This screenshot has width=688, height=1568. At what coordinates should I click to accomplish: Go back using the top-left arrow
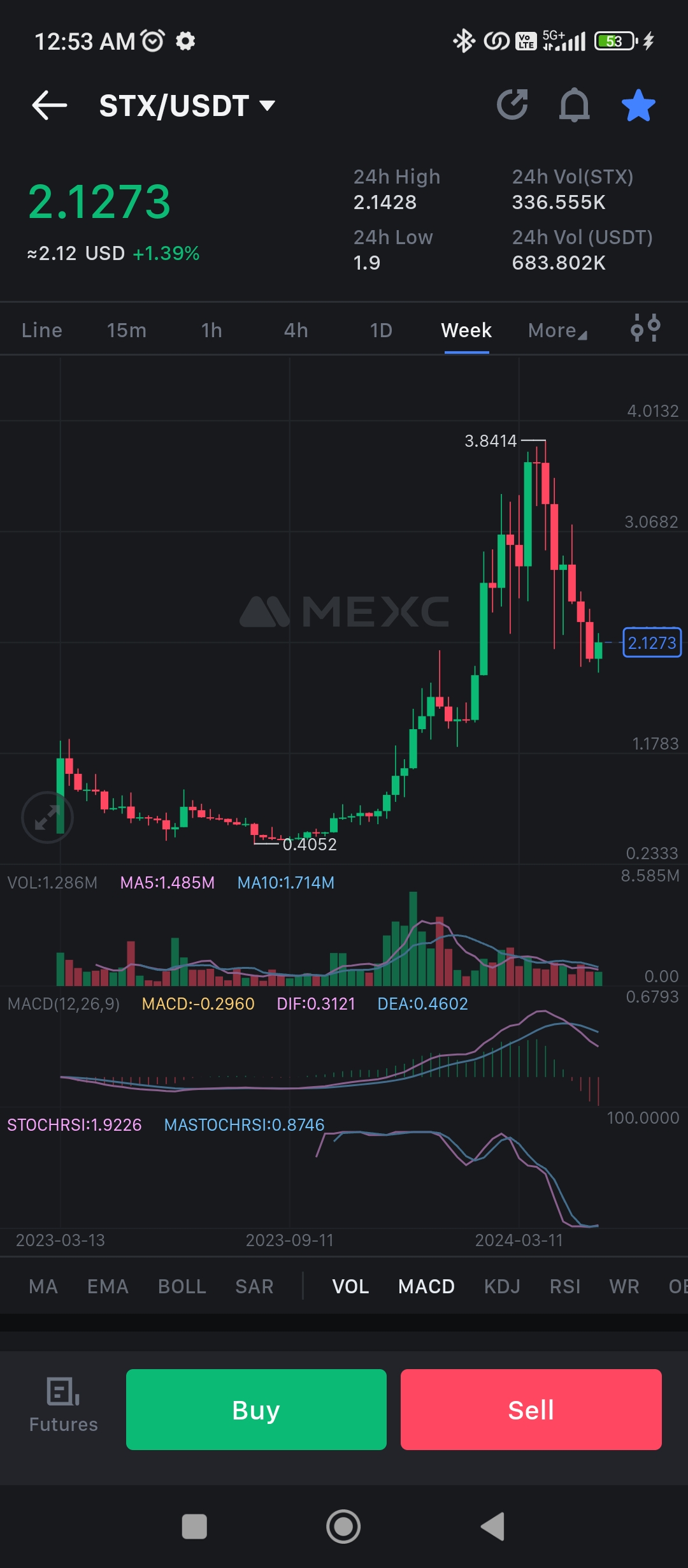(x=49, y=105)
